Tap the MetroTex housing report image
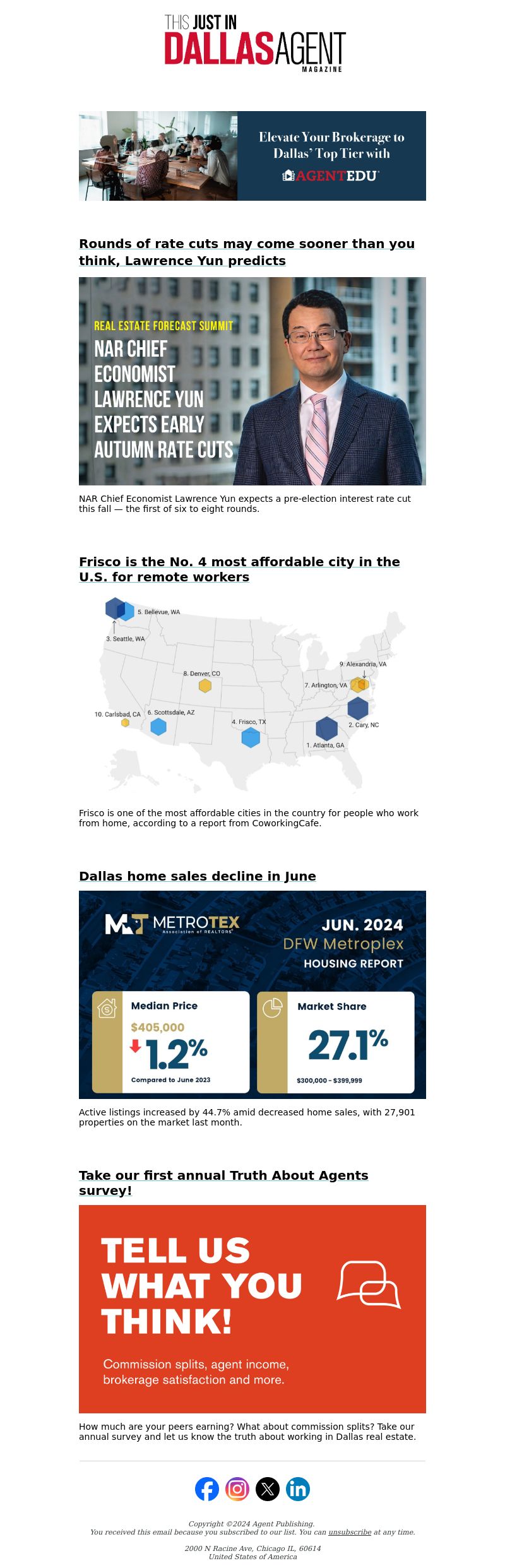505x1568 pixels. [252, 994]
